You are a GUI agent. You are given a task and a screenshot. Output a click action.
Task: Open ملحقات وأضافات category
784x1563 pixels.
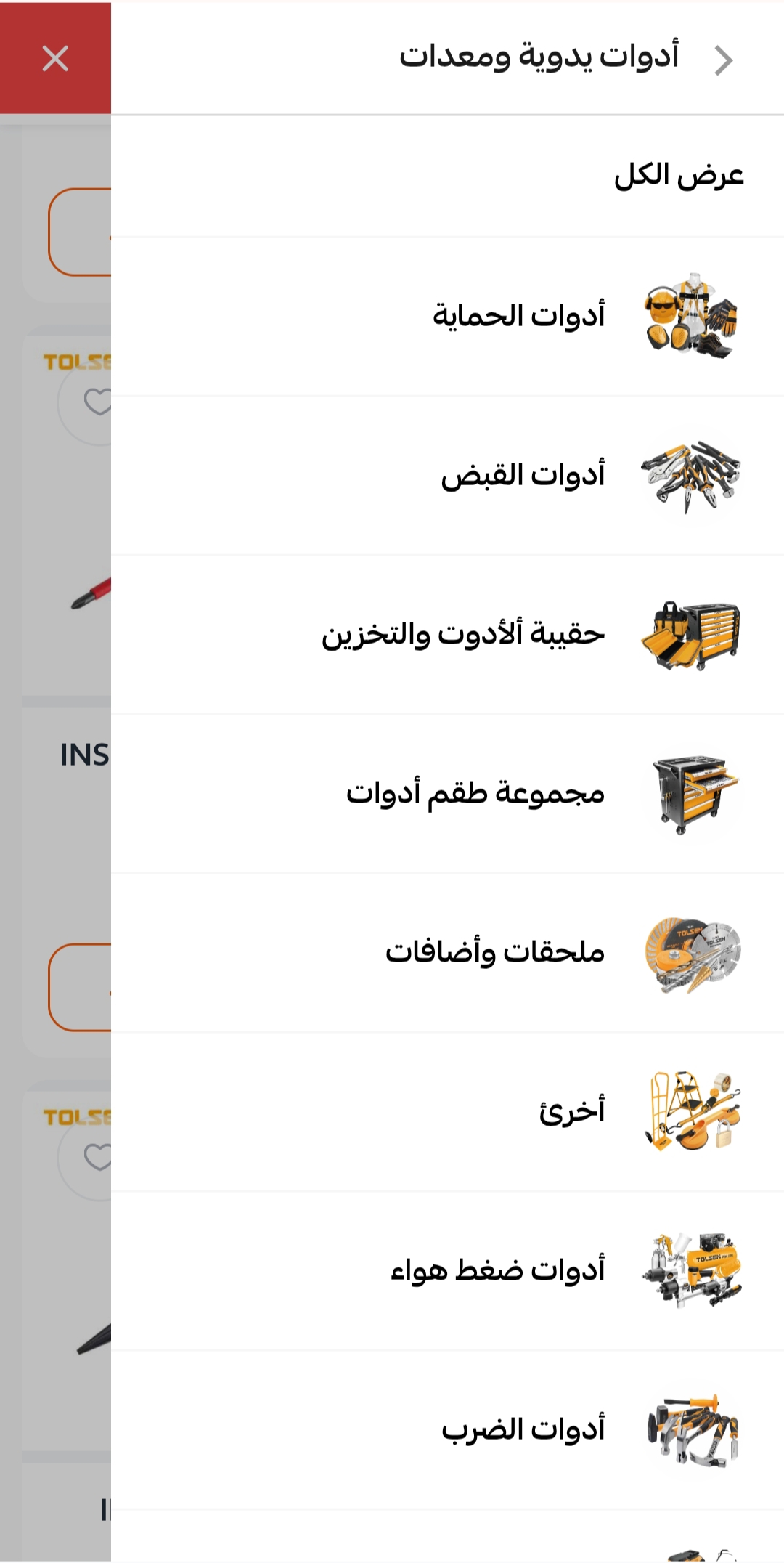click(x=495, y=952)
